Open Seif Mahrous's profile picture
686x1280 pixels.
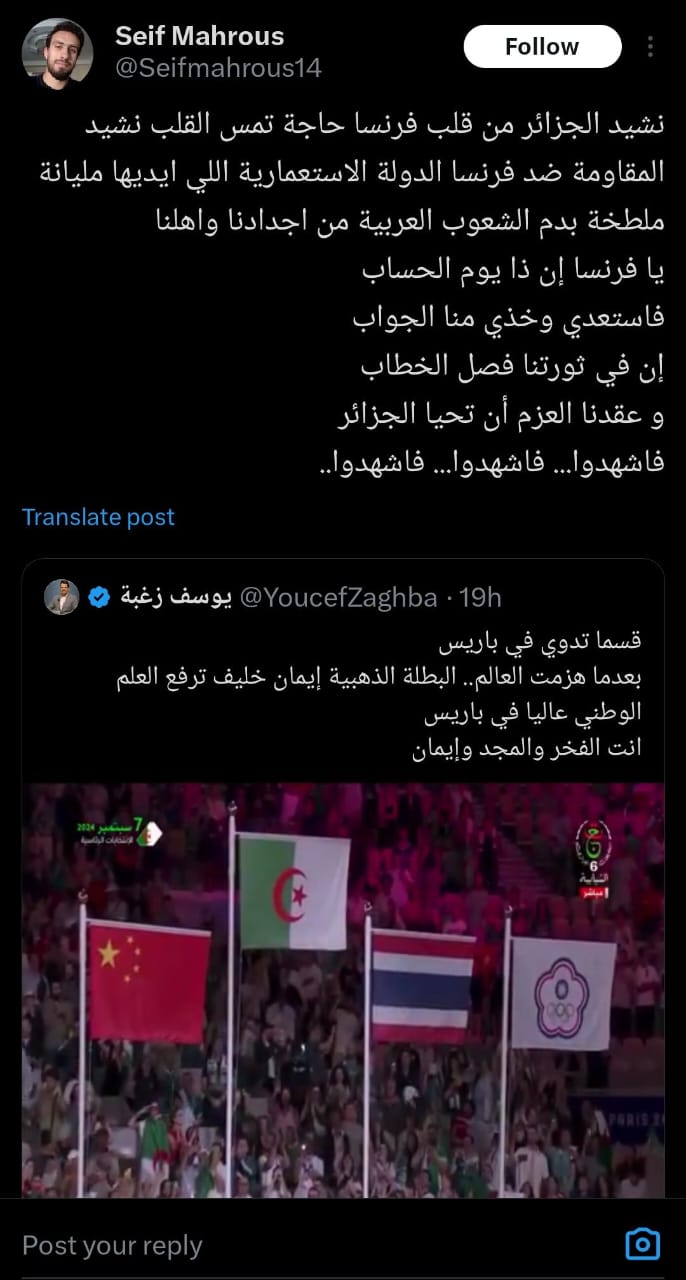tap(57, 53)
